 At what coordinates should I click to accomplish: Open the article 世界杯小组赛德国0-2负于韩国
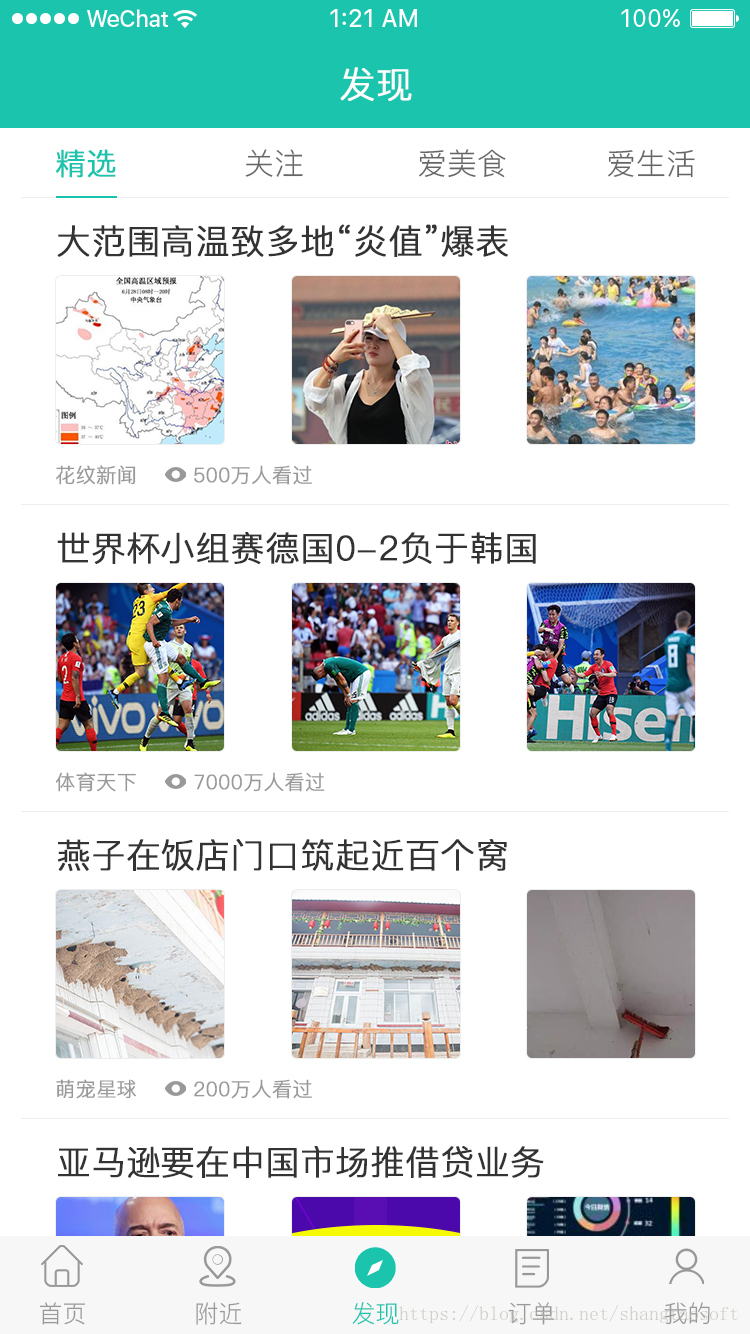297,549
